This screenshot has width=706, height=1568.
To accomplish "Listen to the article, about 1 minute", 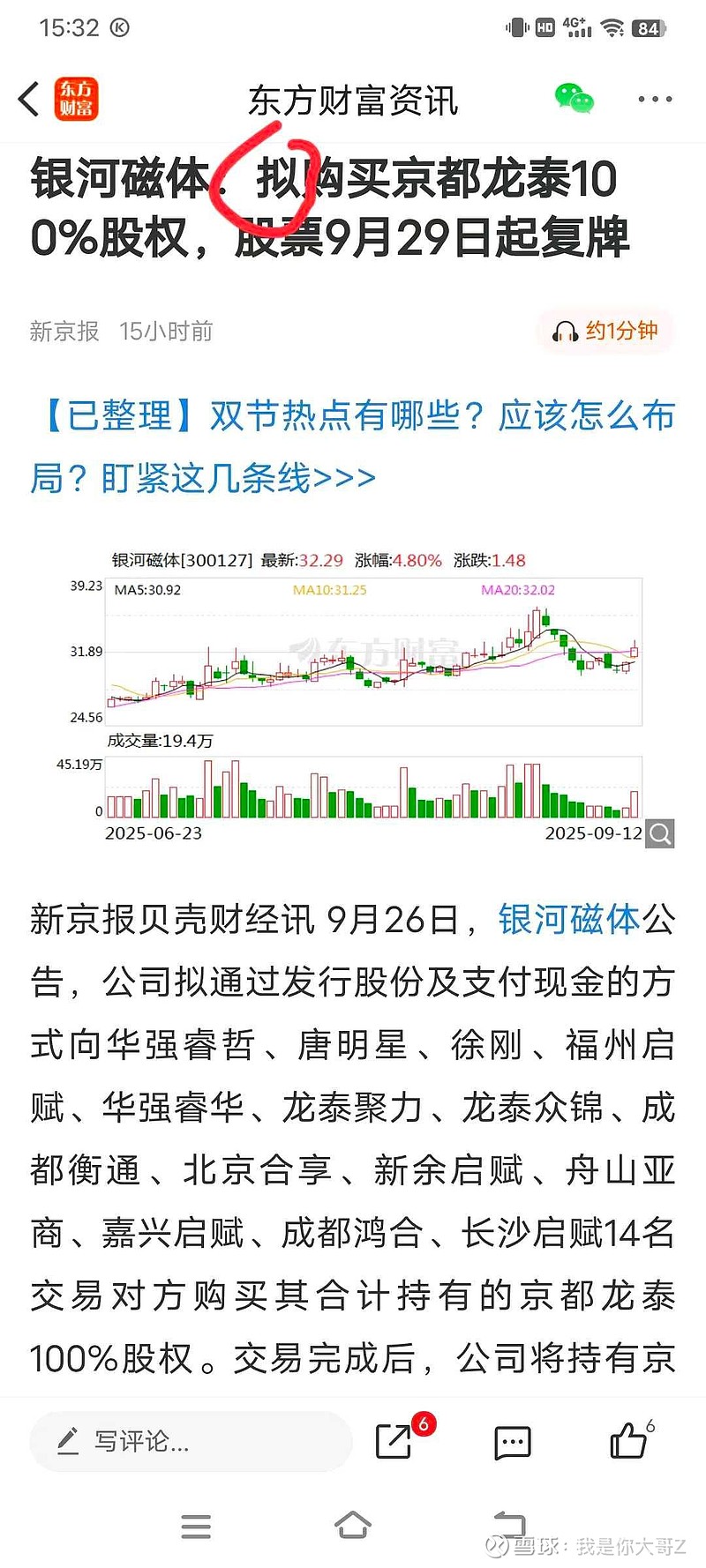I will pyautogui.click(x=605, y=331).
